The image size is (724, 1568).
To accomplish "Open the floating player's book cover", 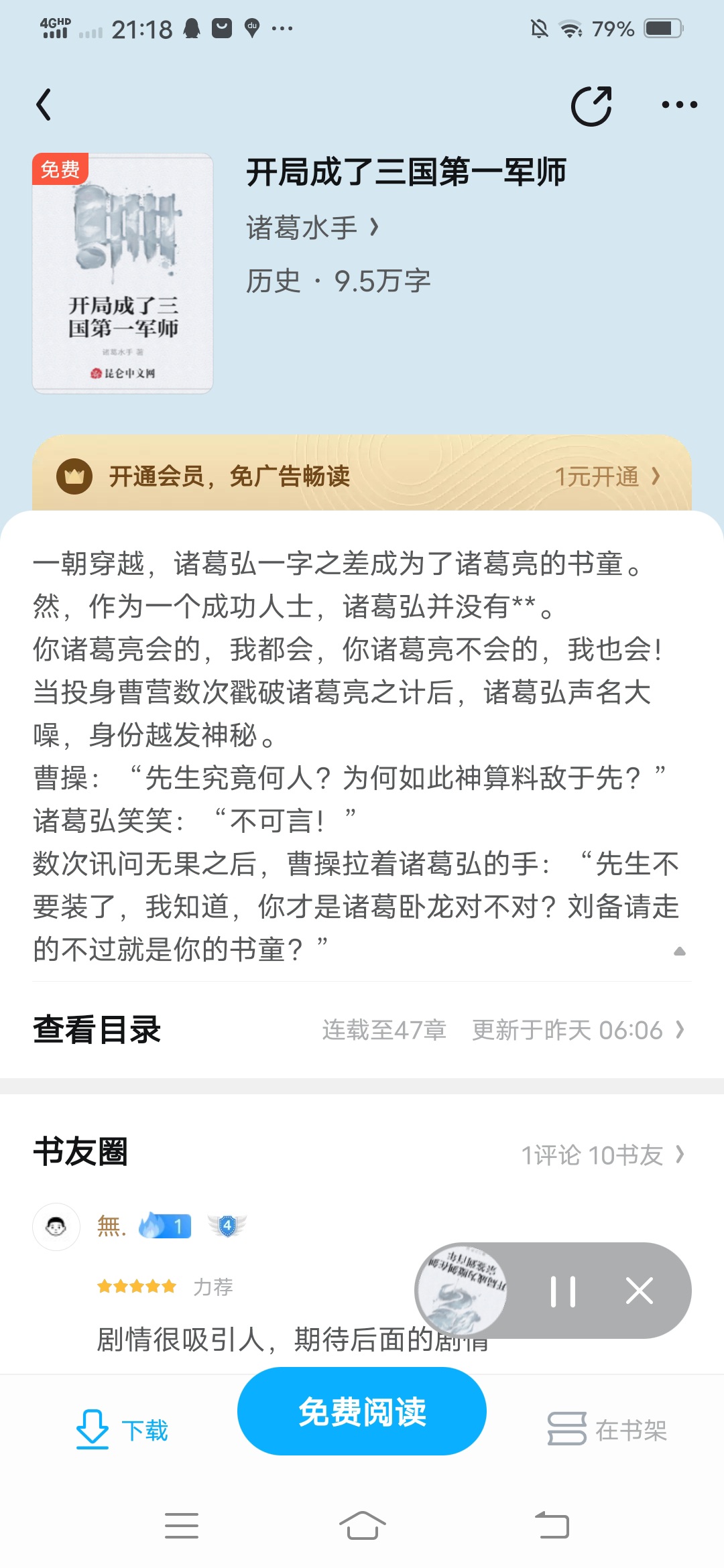I will tap(463, 1290).
